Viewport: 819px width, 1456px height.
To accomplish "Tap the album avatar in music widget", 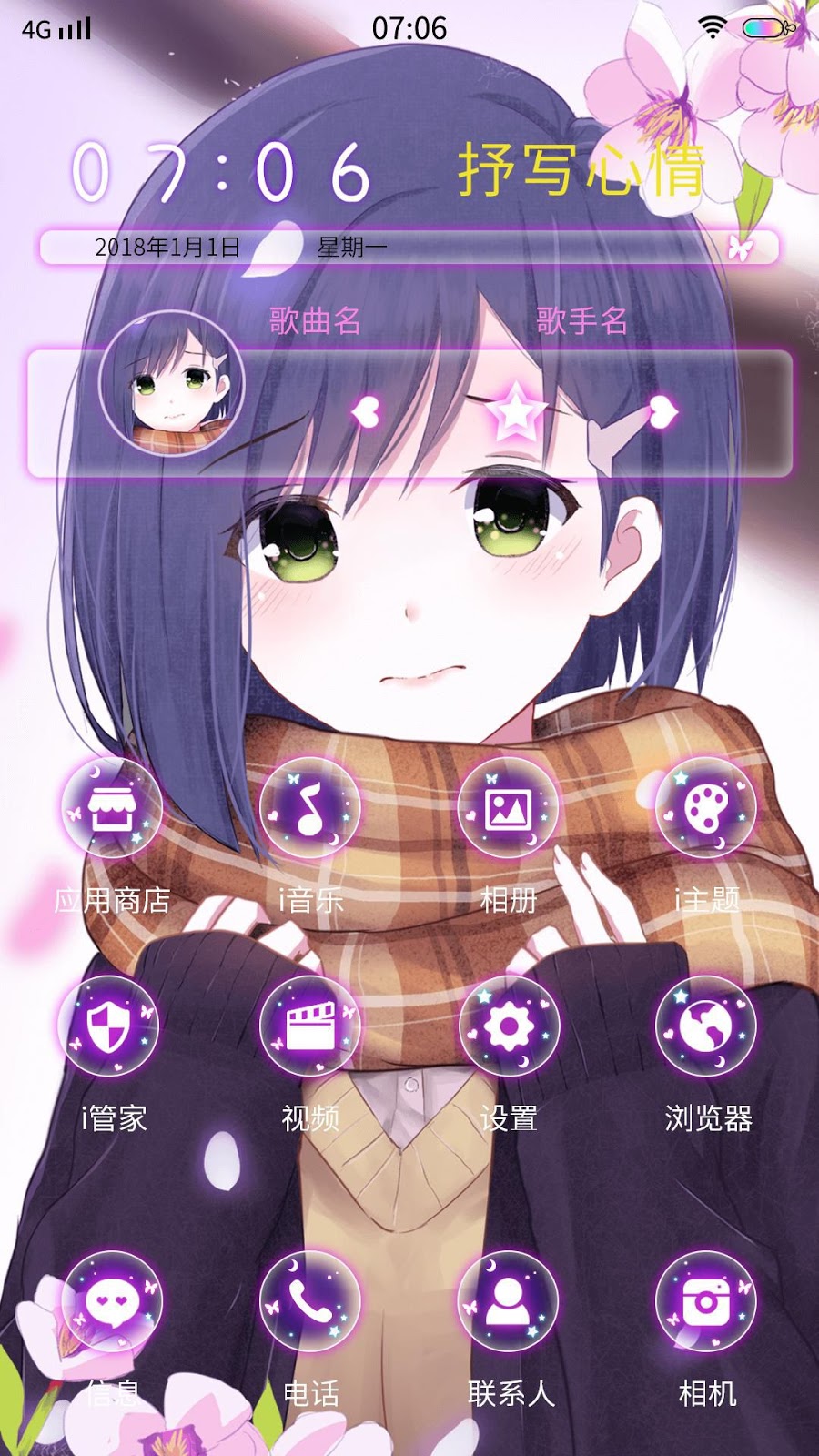I will click(x=172, y=383).
